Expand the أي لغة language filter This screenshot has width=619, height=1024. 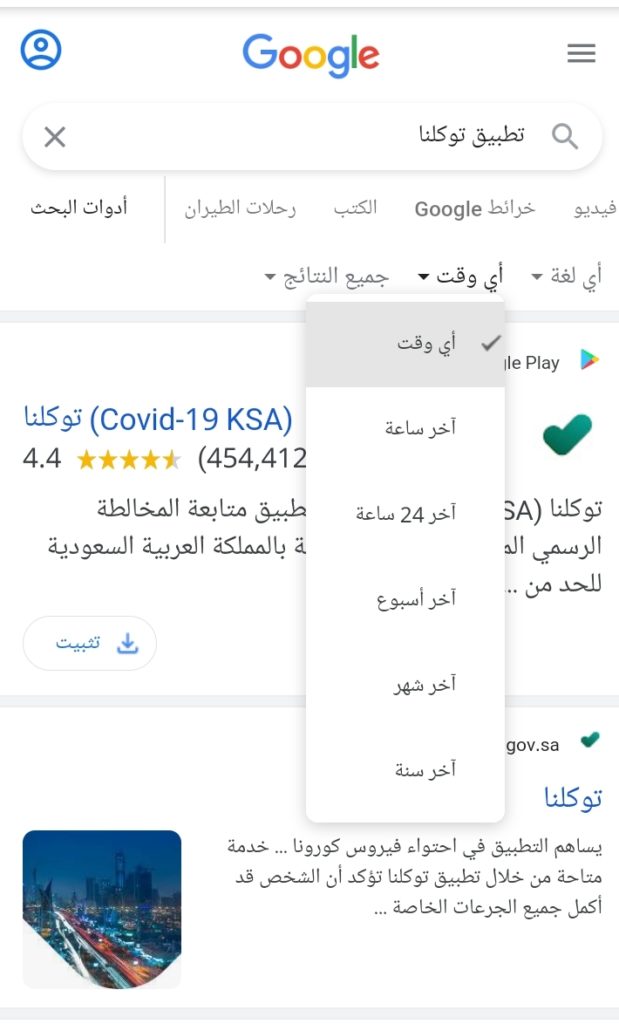point(565,275)
